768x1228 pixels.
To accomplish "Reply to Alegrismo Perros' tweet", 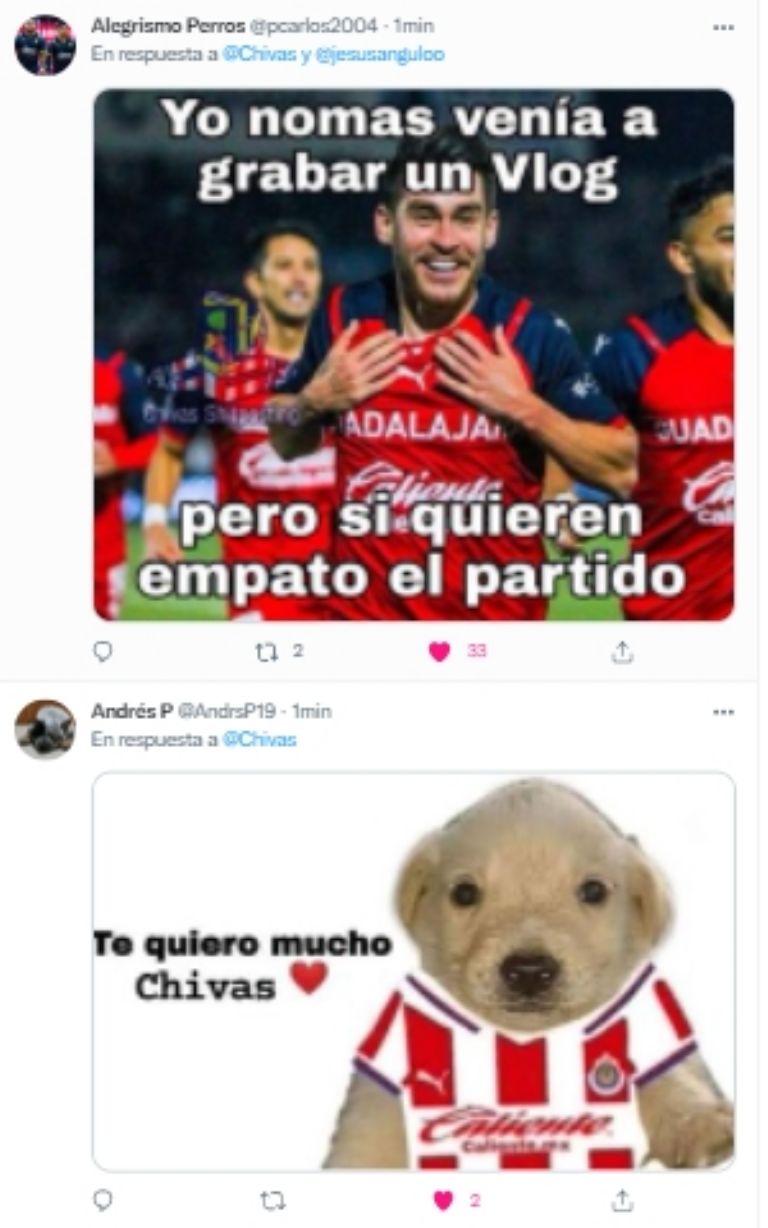I will point(102,652).
